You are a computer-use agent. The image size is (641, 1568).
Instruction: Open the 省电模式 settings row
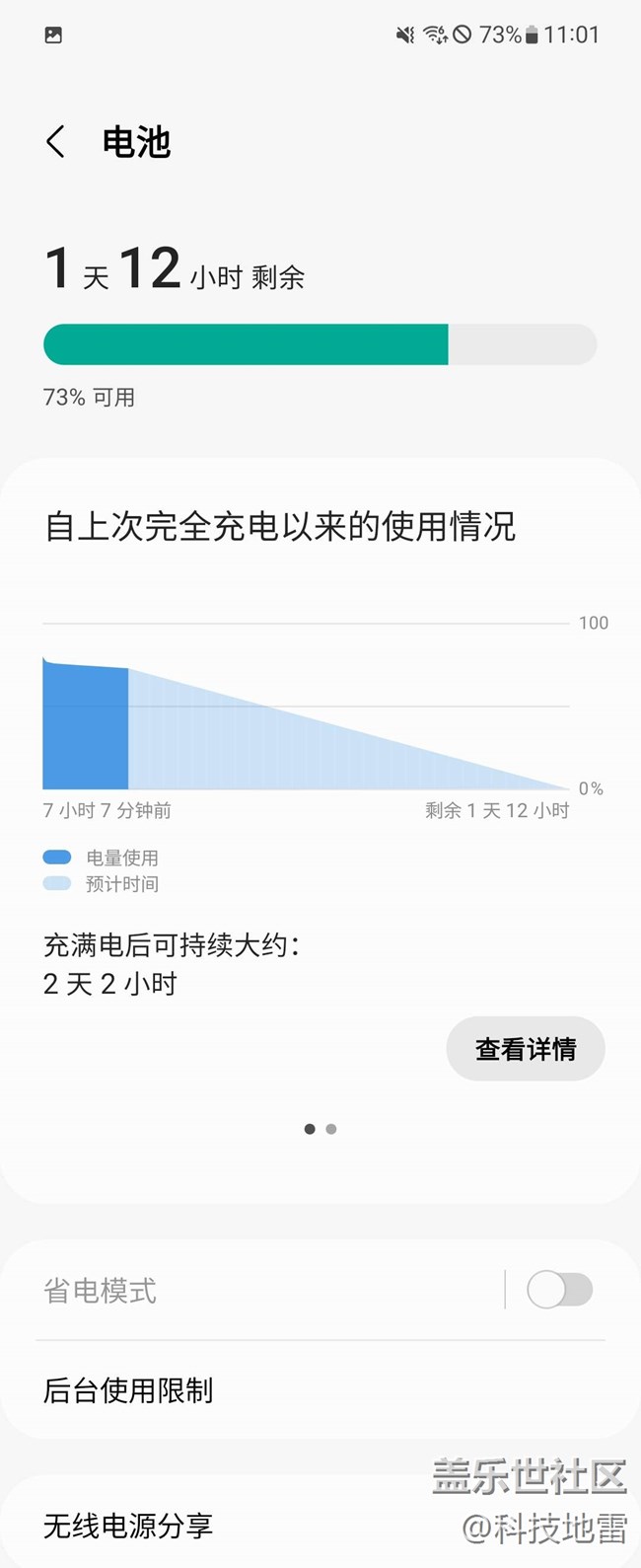point(266,1290)
